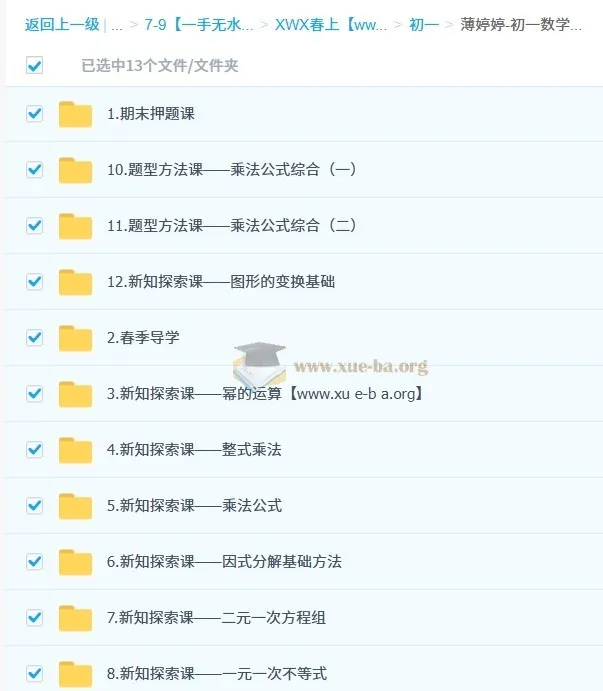Open folder 12.新知探索课——图形的变换基础

coord(221,282)
